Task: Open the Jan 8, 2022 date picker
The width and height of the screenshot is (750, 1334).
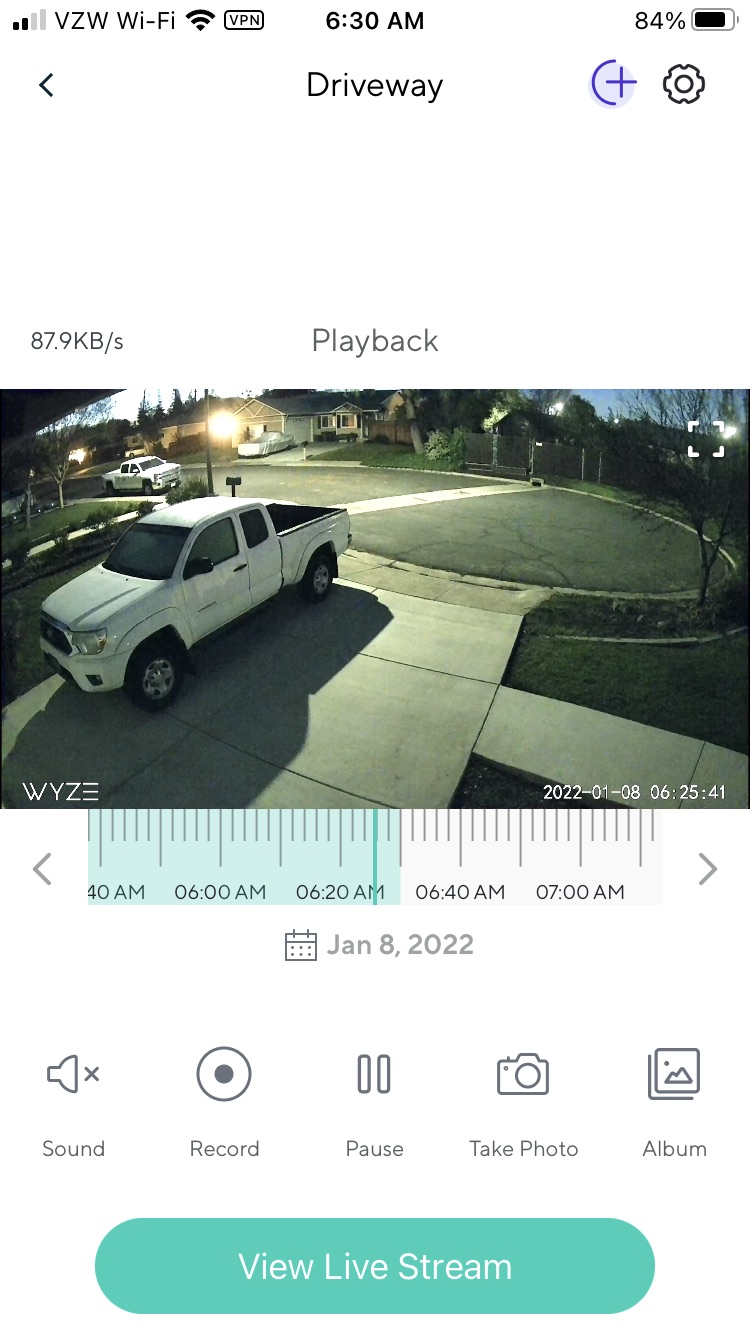Action: pyautogui.click(x=379, y=945)
